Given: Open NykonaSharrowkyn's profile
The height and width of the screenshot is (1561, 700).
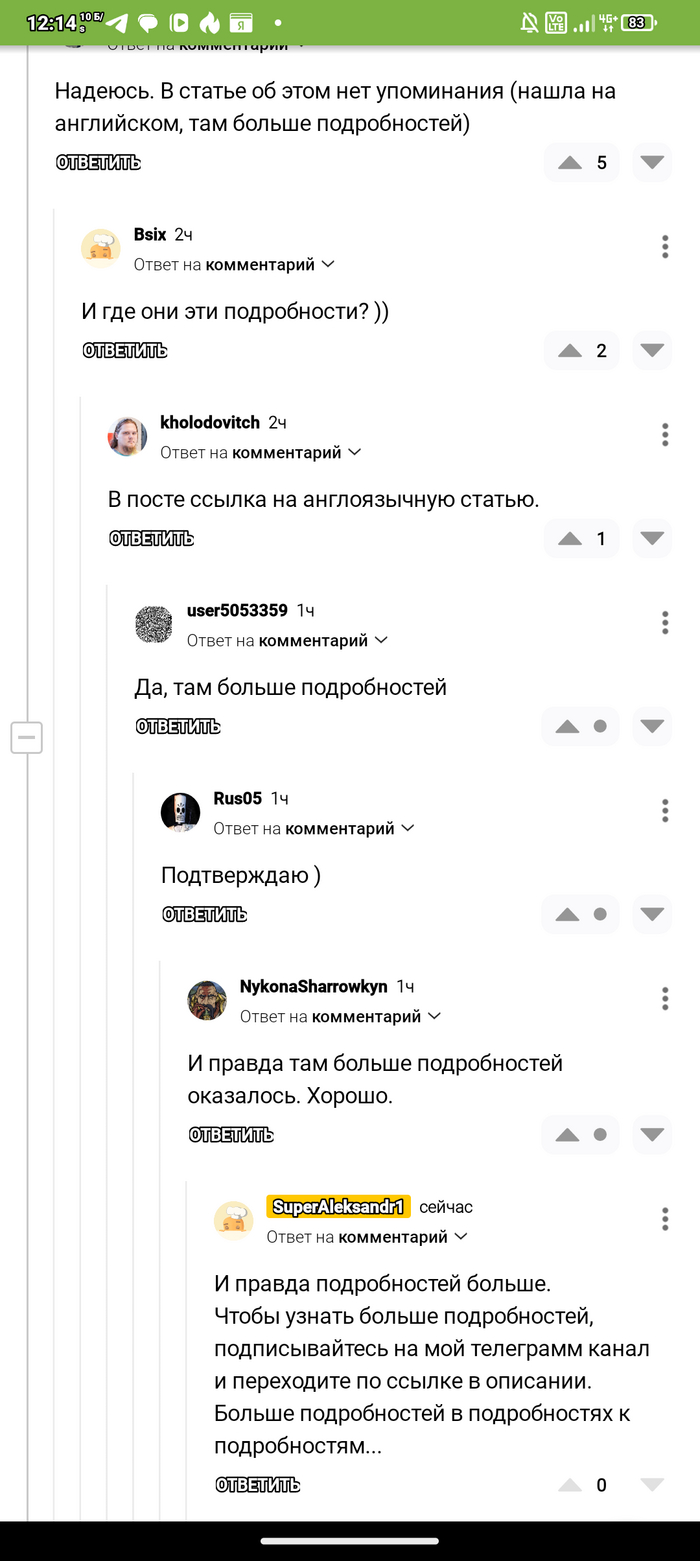Looking at the screenshot, I should tap(313, 987).
